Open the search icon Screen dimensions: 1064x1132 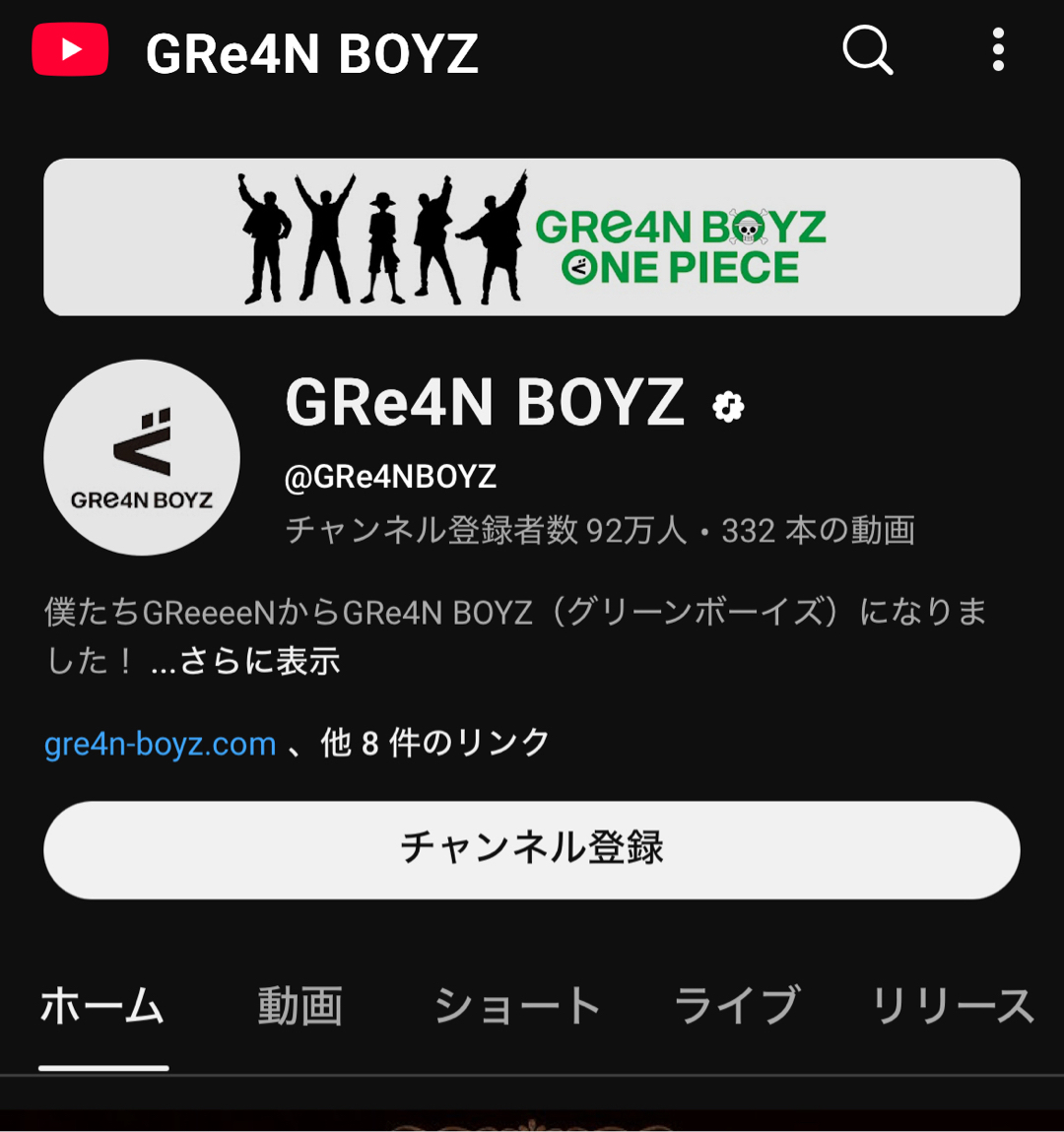tap(867, 49)
